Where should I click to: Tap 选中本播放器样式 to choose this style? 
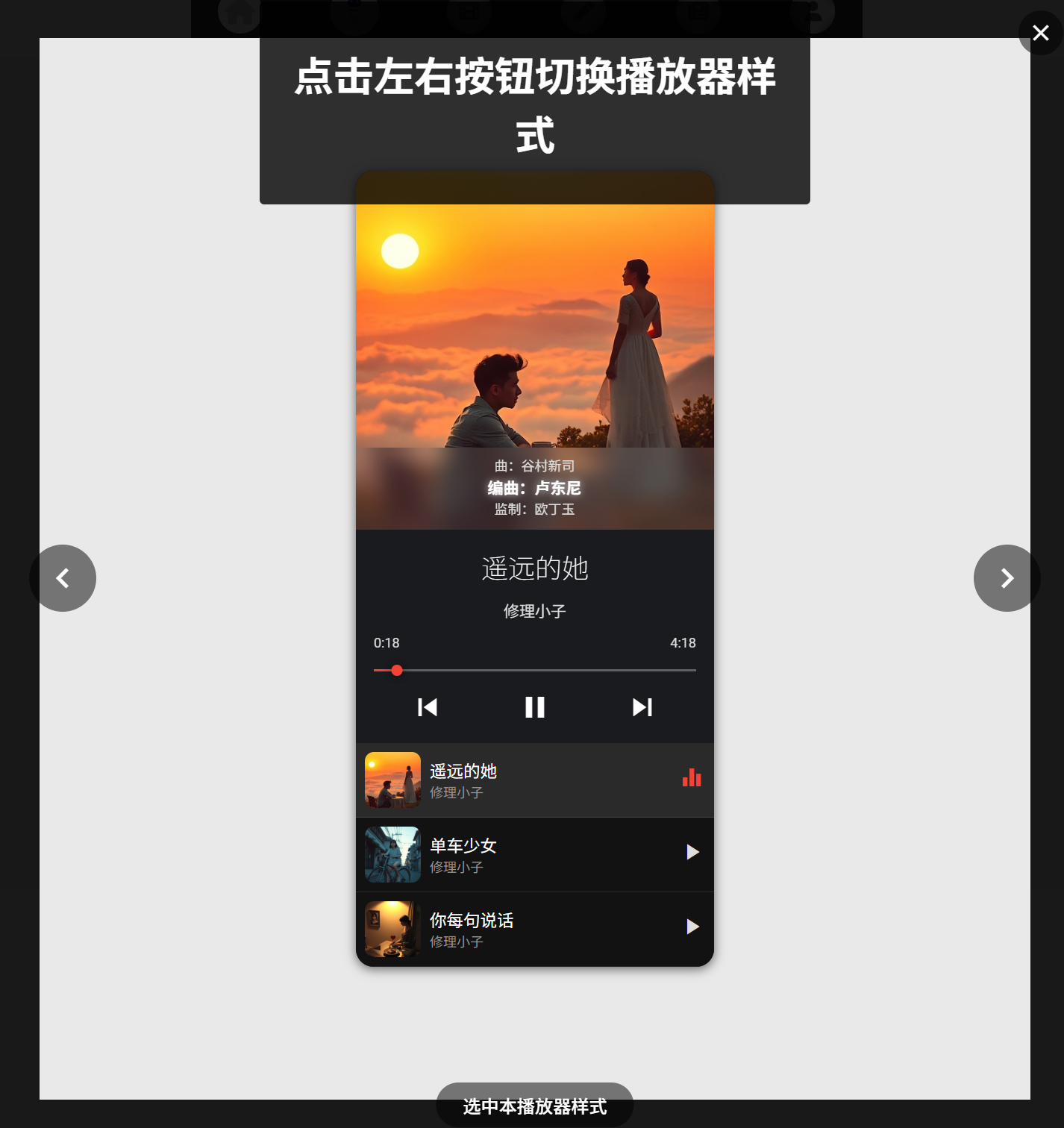coord(534,1106)
